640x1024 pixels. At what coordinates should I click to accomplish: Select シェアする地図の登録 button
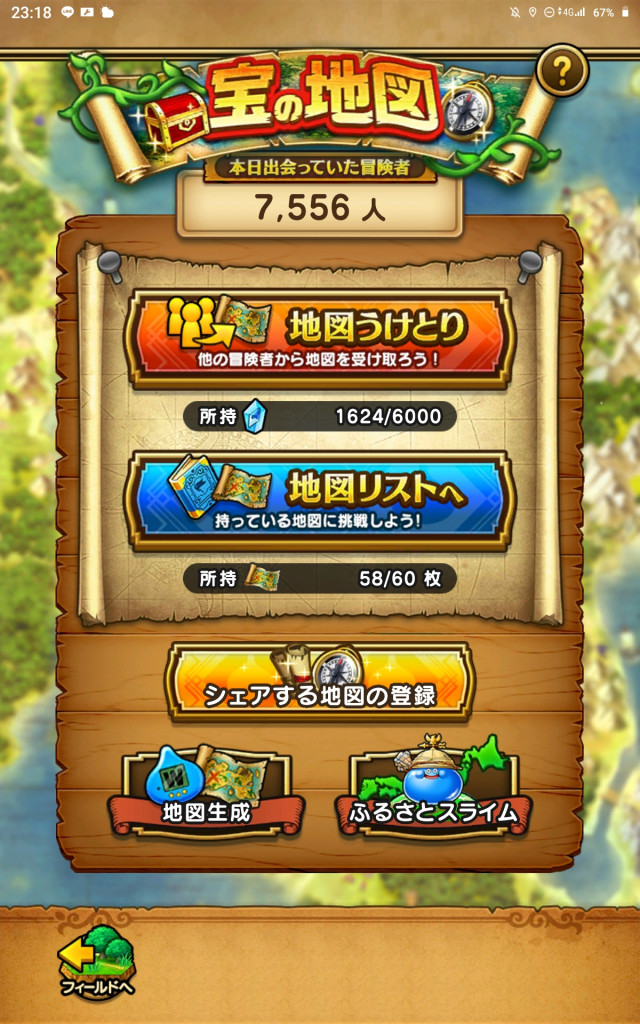pos(319,682)
